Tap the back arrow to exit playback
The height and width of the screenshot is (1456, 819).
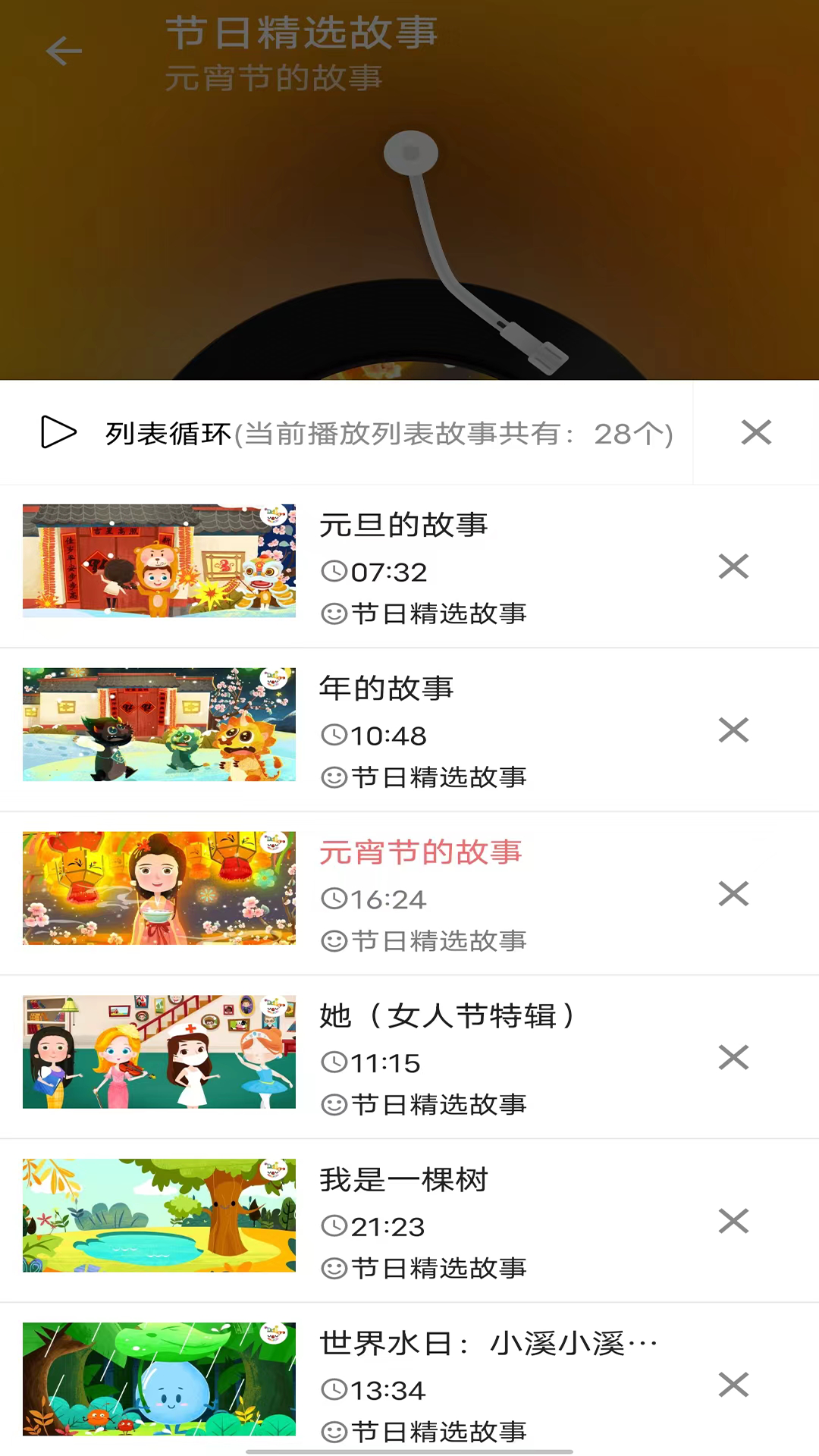[64, 51]
